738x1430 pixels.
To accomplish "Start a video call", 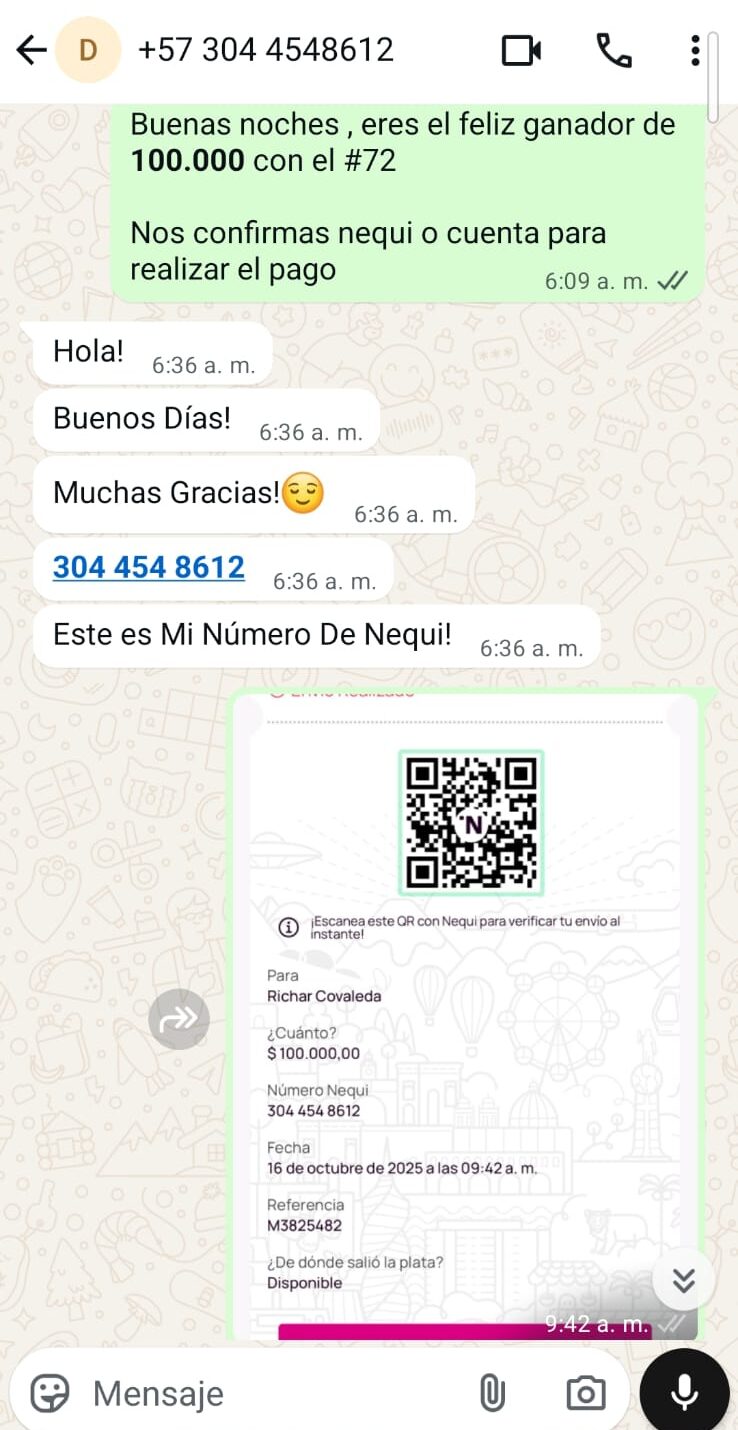I will point(521,50).
